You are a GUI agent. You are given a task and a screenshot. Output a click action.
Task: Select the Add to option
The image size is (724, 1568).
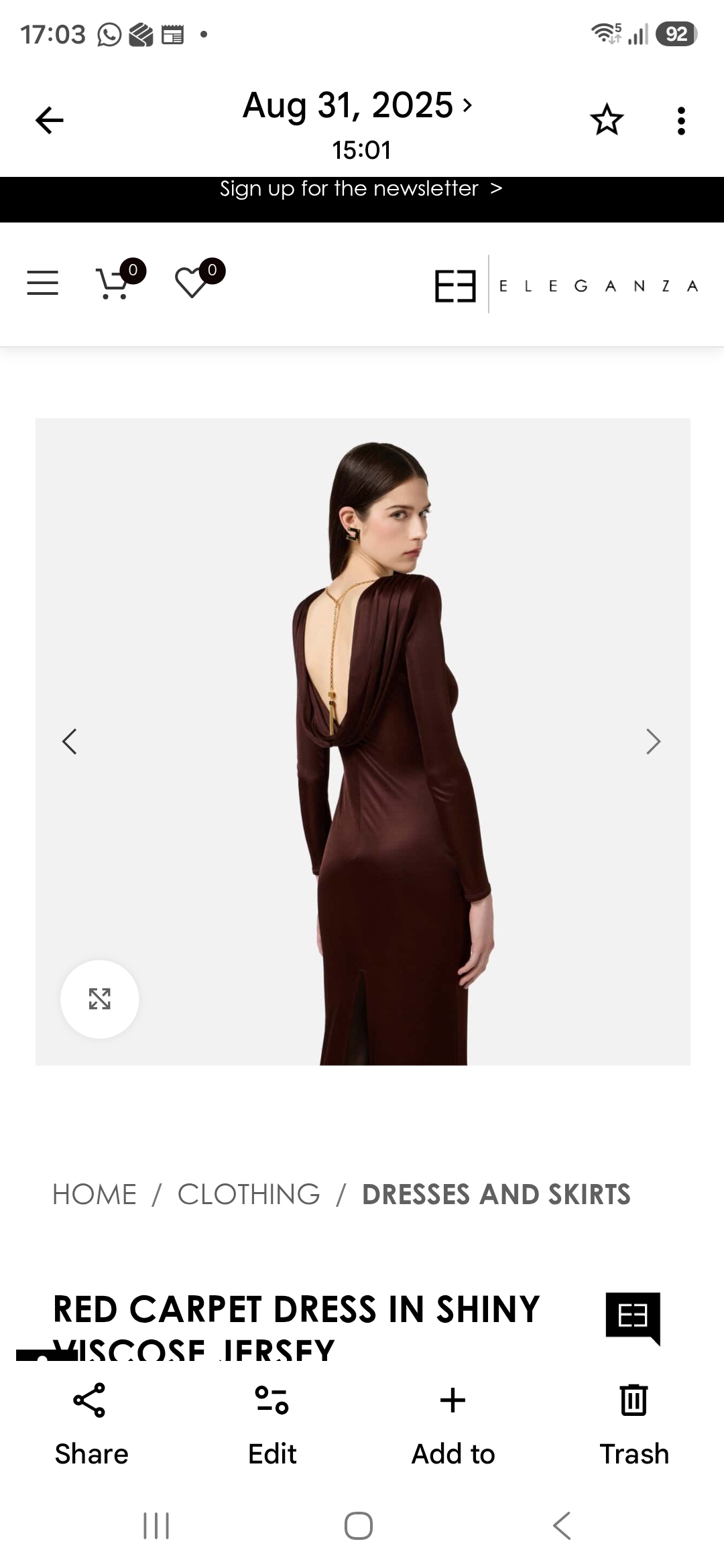pos(453,1425)
